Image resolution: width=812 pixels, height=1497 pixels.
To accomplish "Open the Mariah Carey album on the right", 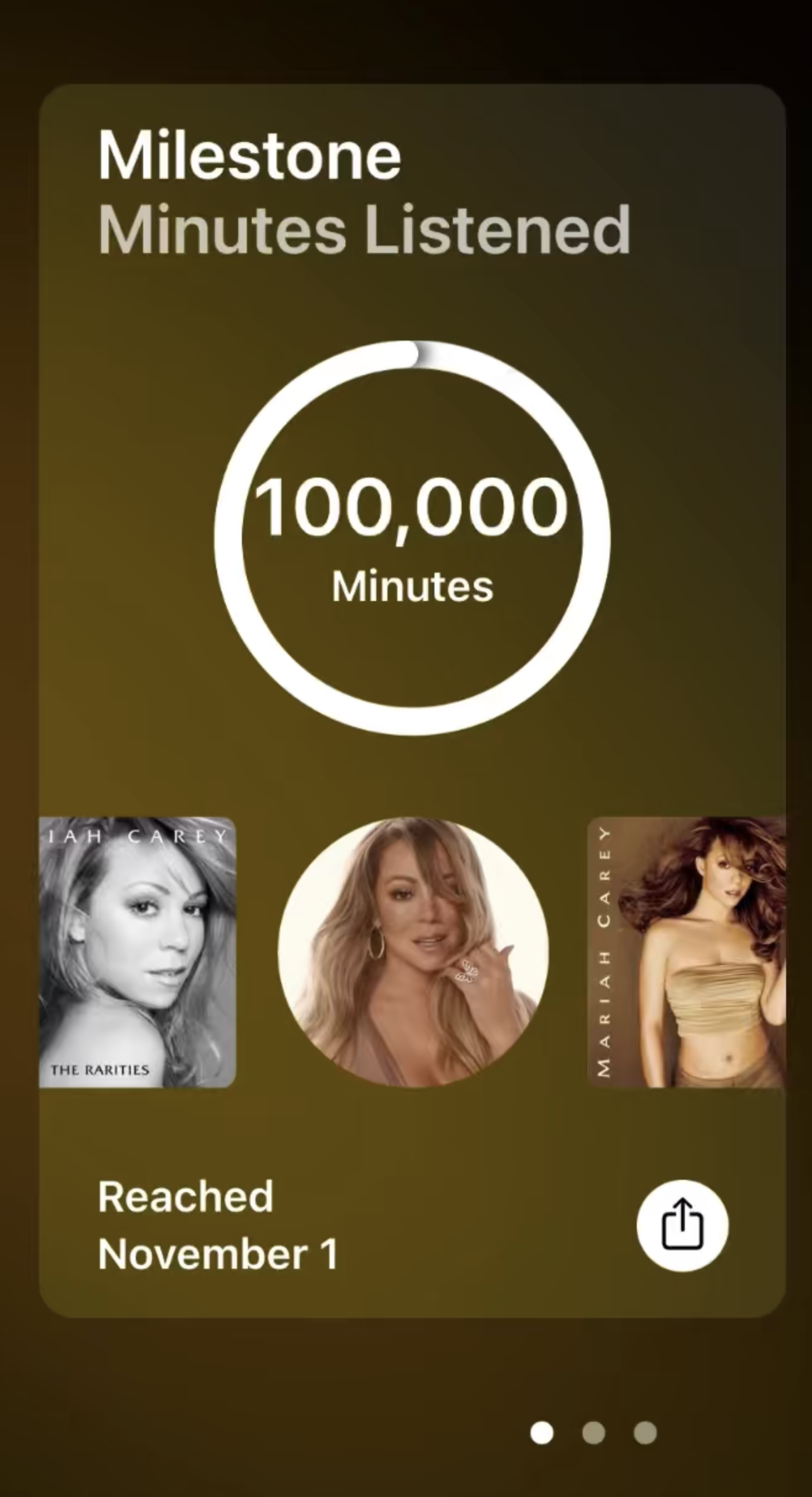I will tap(686, 952).
